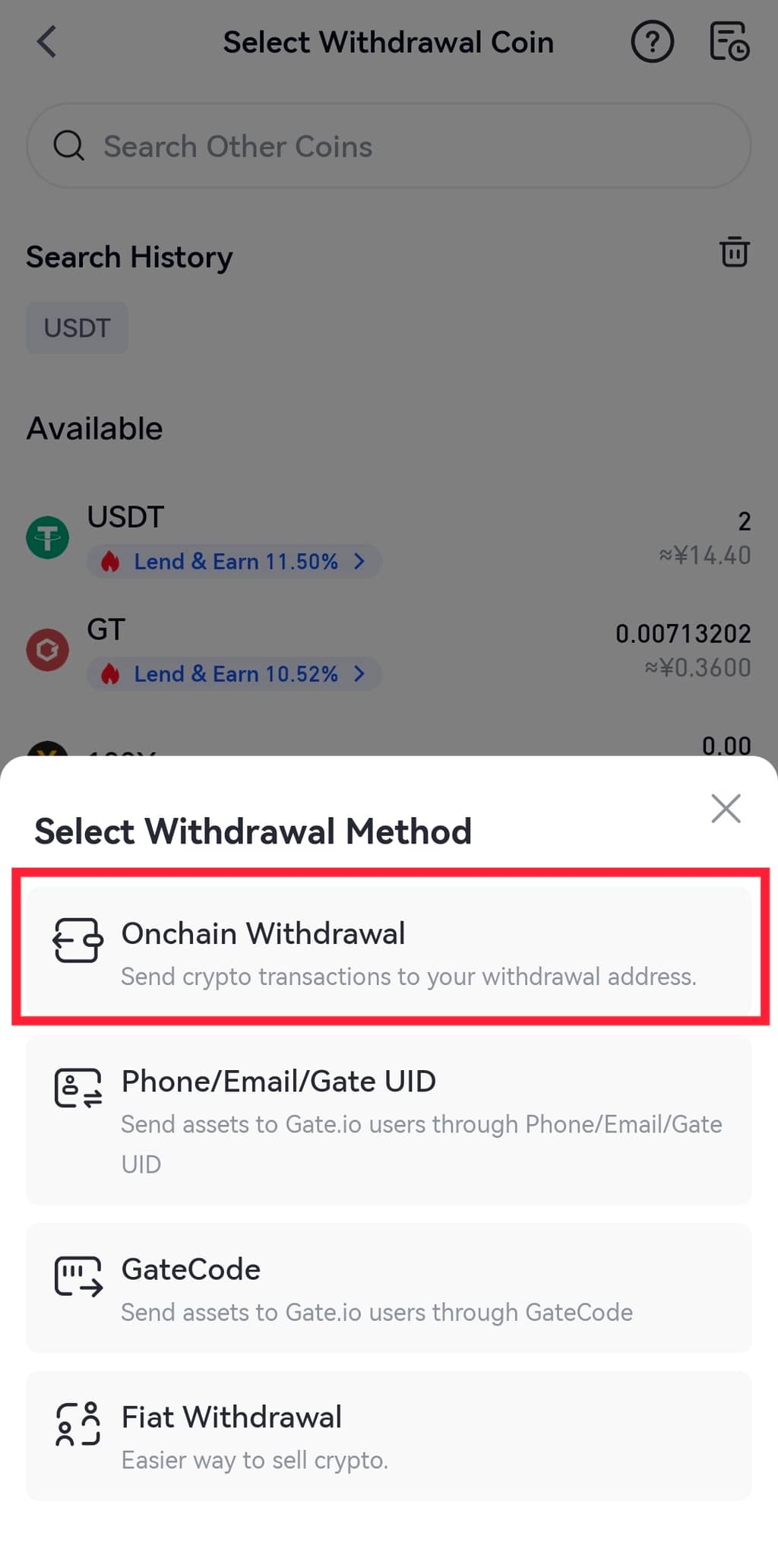778x1568 pixels.
Task: Clear search history with trash icon
Action: point(734,252)
